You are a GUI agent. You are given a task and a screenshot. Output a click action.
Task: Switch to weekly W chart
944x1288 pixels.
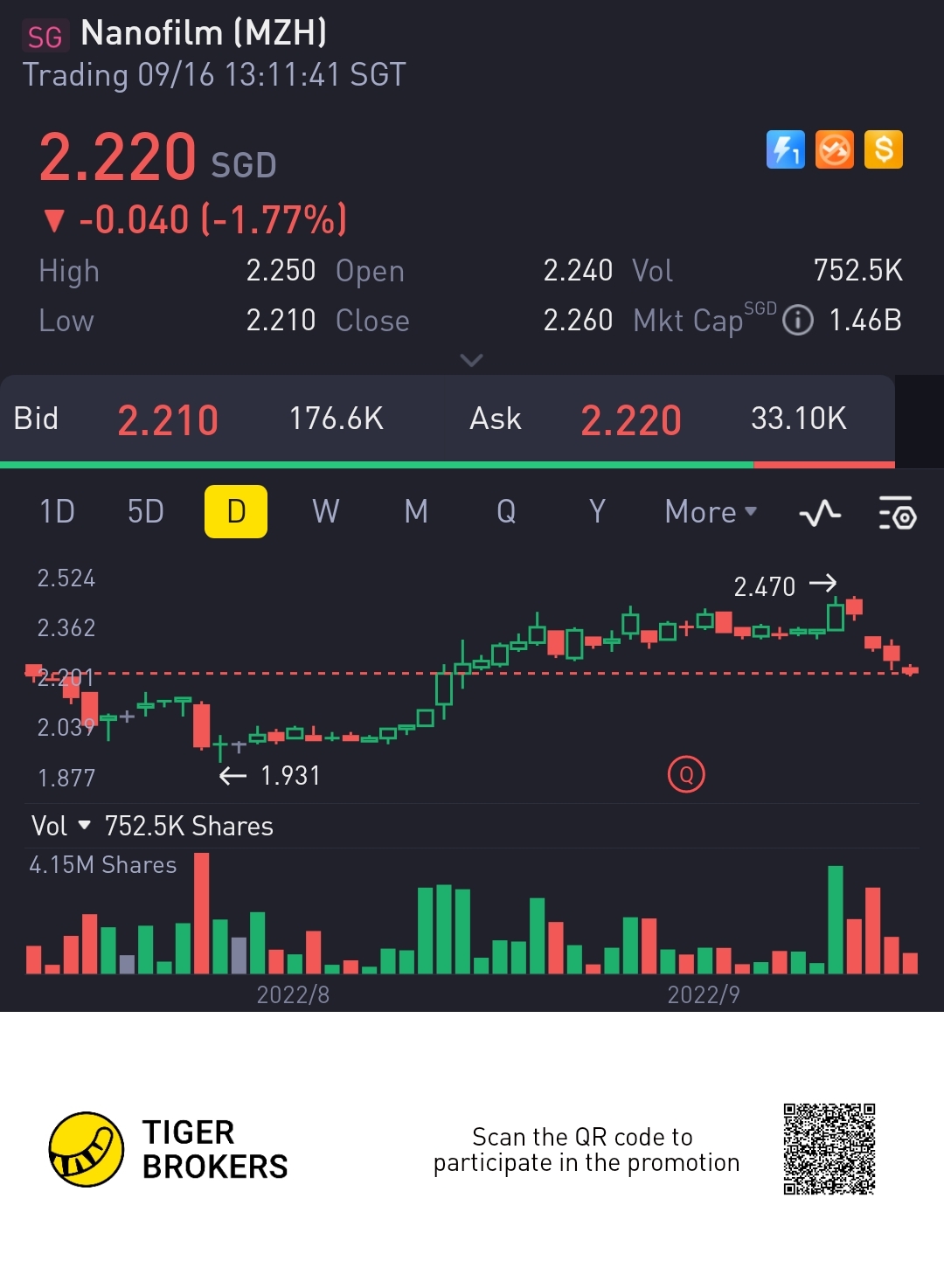point(326,511)
